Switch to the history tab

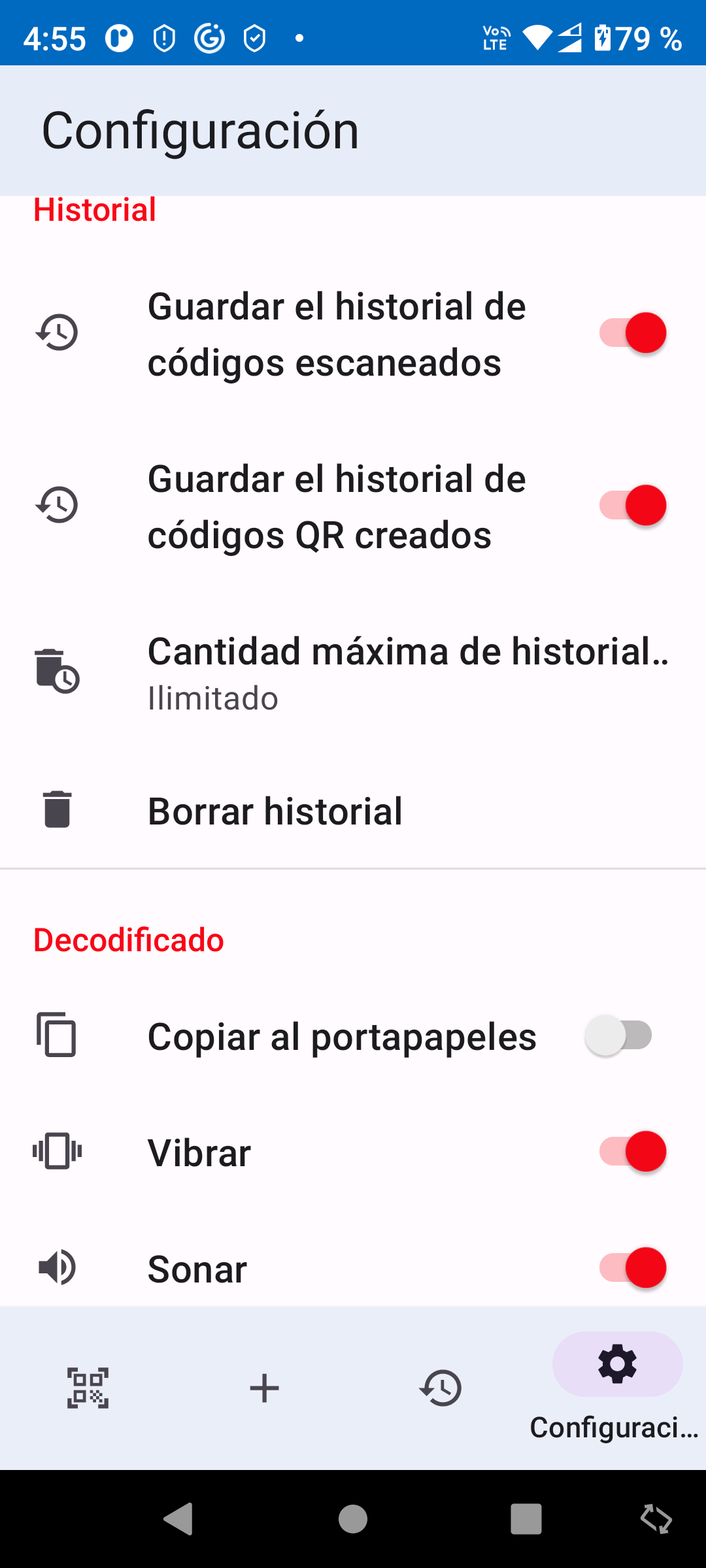[x=441, y=1388]
